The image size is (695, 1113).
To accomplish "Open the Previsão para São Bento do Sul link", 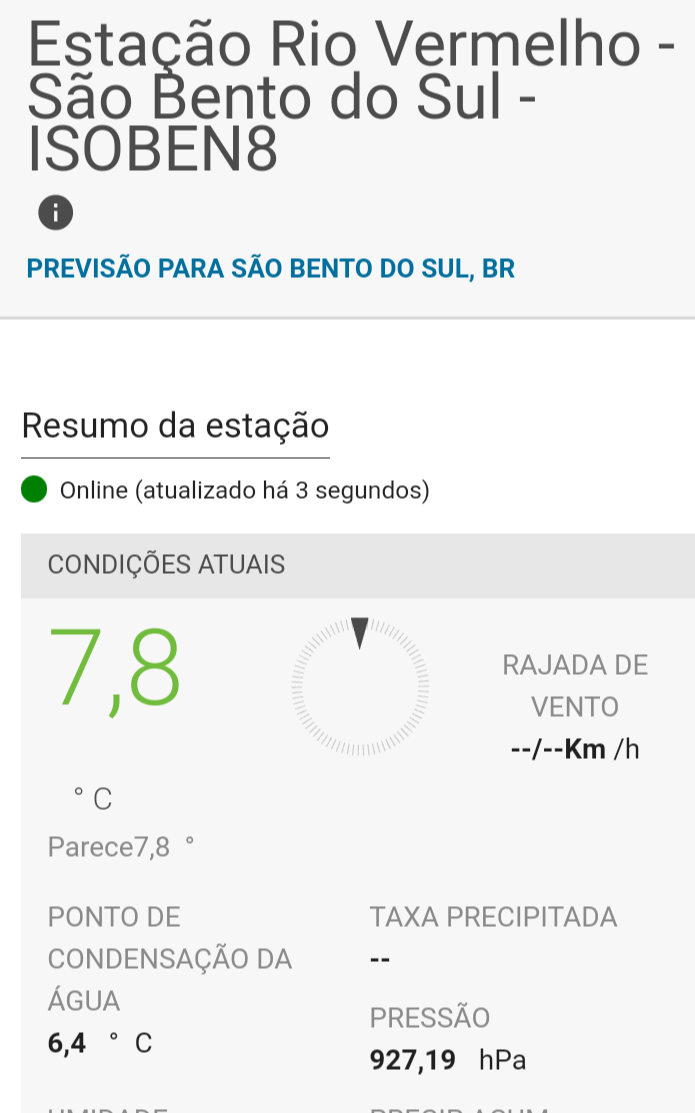I will click(270, 269).
